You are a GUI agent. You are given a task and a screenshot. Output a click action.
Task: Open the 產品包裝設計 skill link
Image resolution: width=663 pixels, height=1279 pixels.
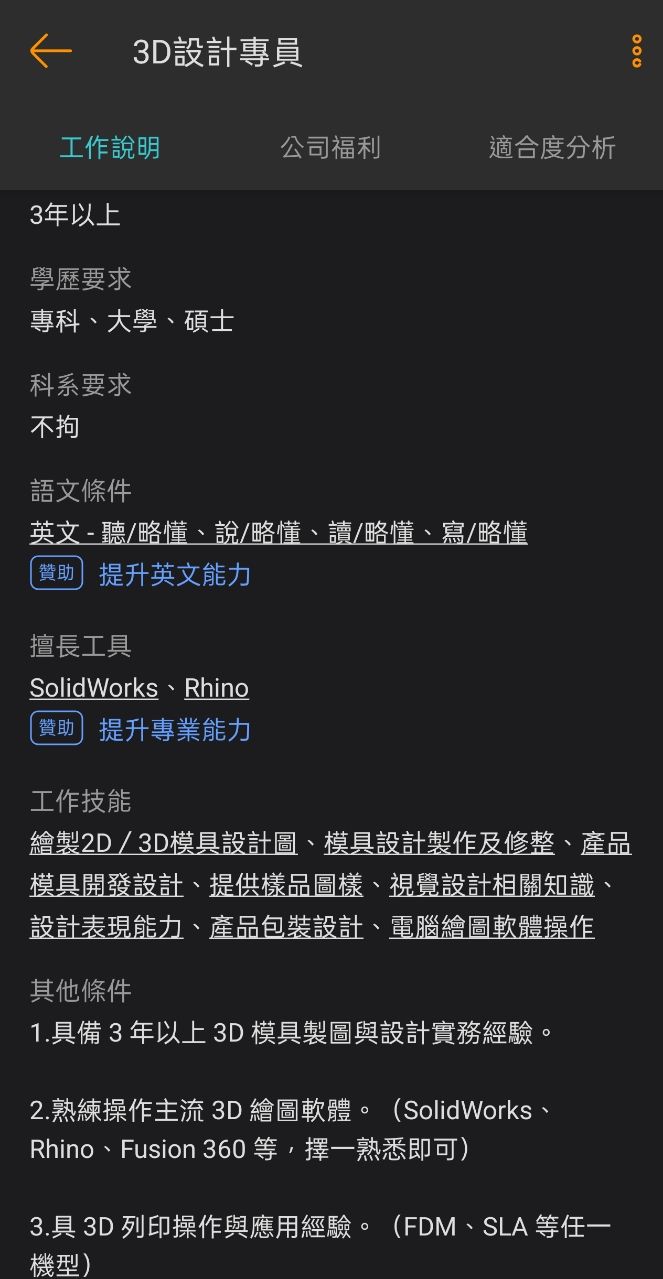[286, 928]
